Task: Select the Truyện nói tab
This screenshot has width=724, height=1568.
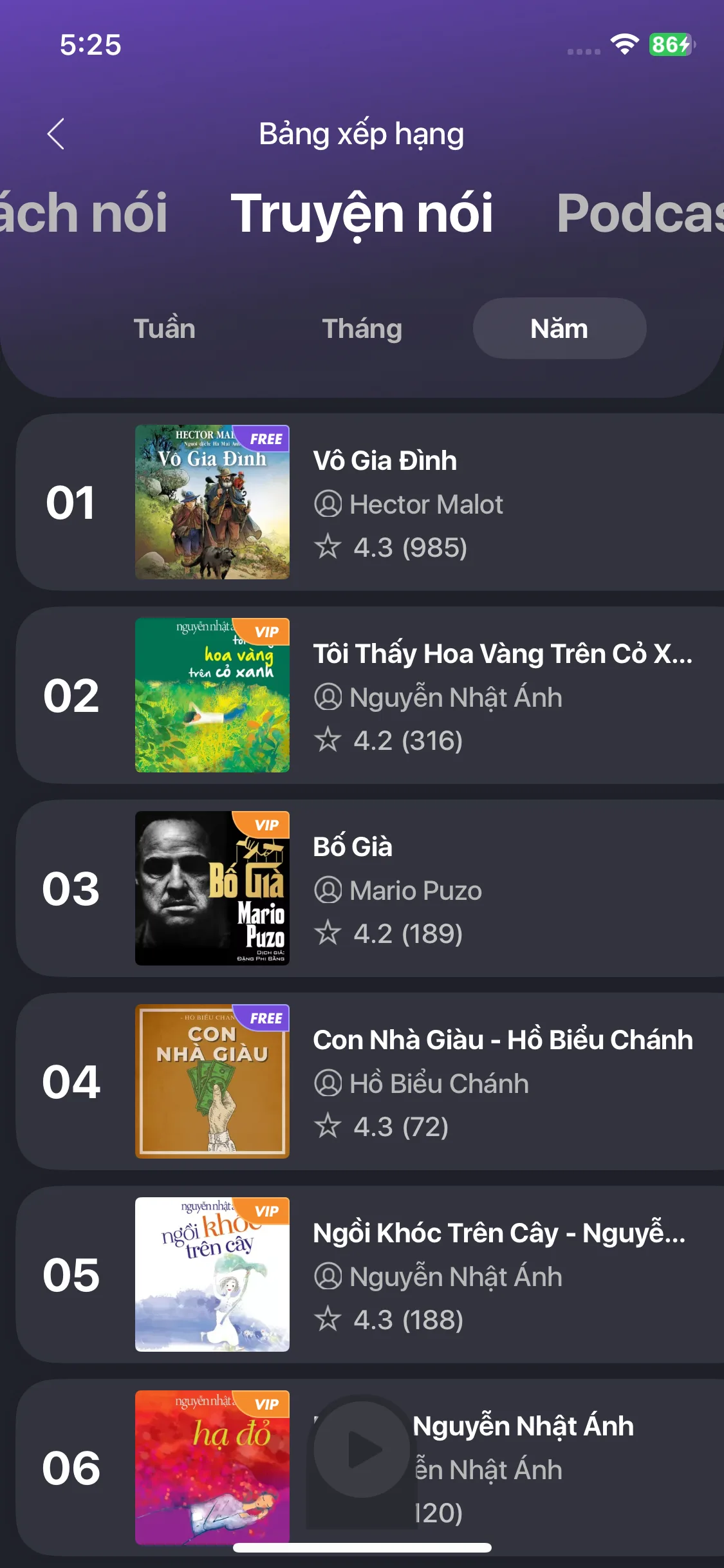Action: (x=362, y=213)
